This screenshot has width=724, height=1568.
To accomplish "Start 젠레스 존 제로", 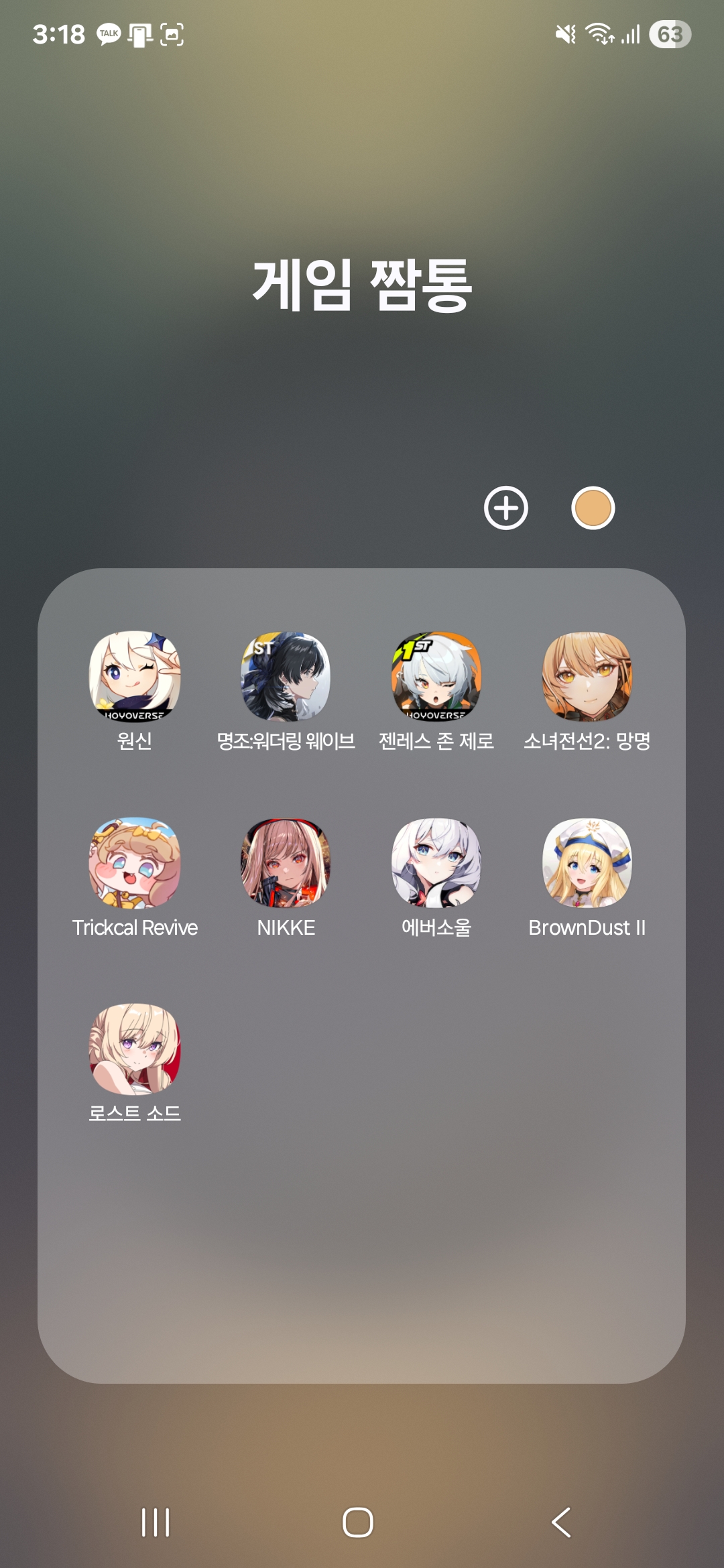I will 436,677.
